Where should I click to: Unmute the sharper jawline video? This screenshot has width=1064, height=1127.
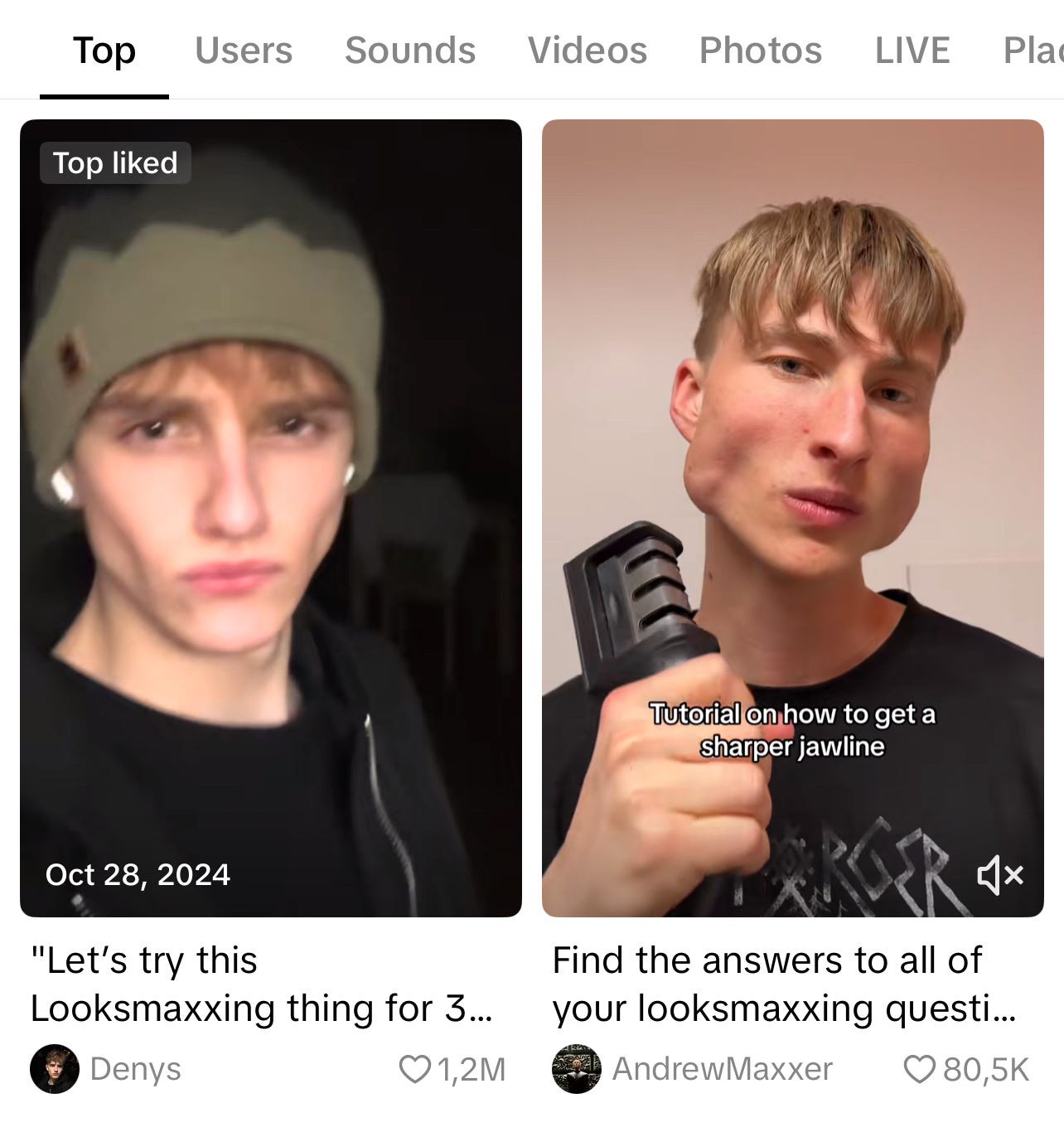click(x=1000, y=874)
